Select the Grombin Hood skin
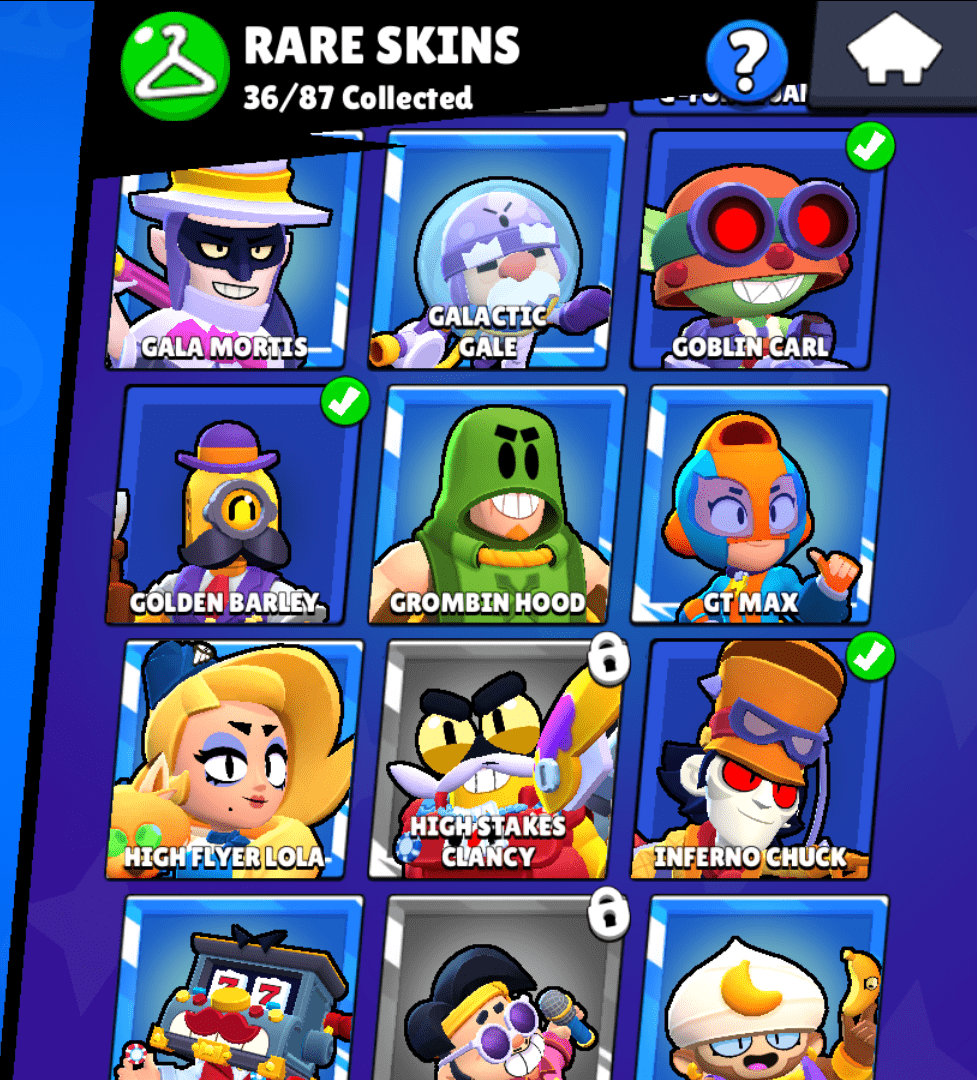This screenshot has width=977, height=1080. [498, 505]
